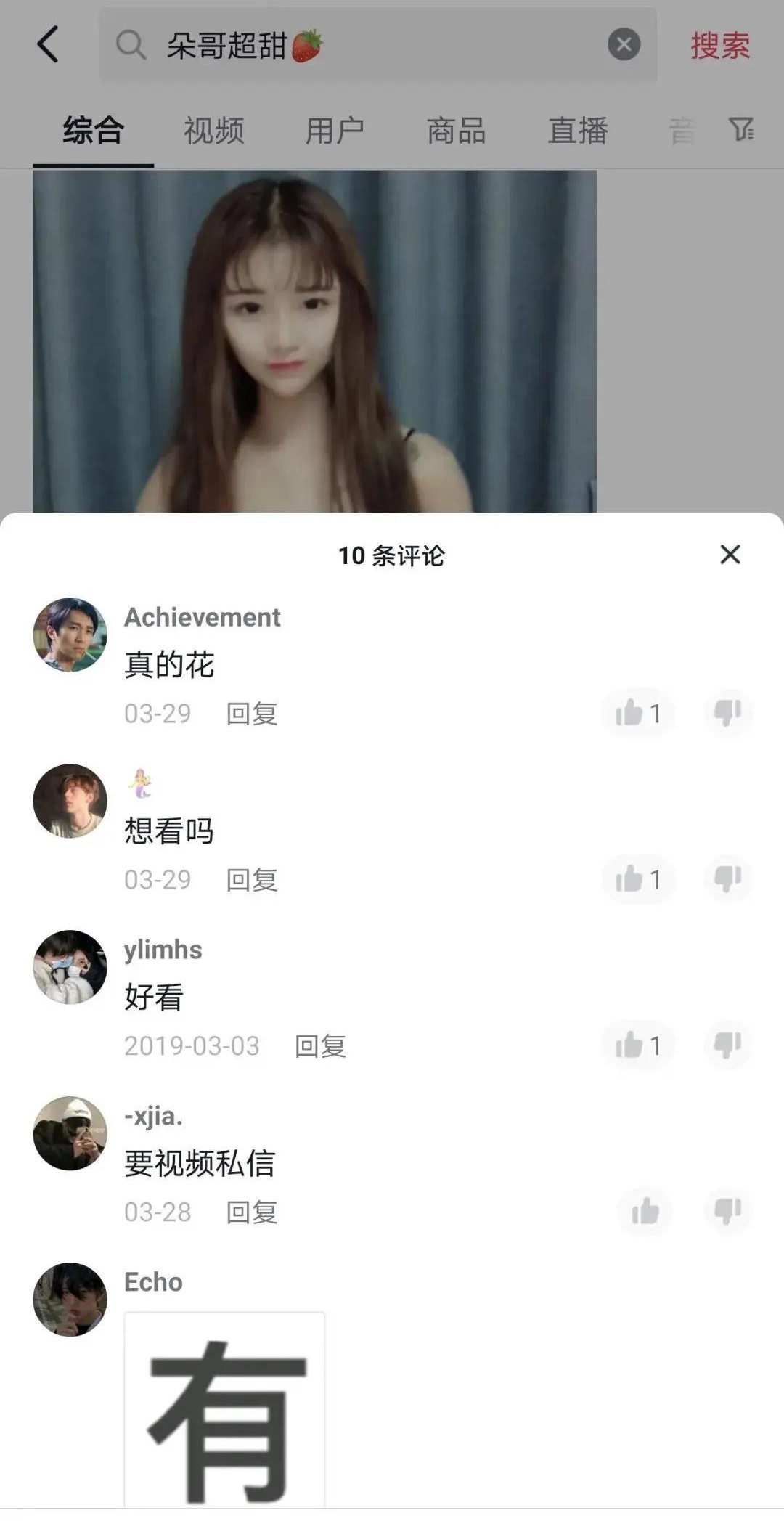The width and height of the screenshot is (784, 1521).
Task: Reply to -xjia.'s comment
Action: [252, 1212]
